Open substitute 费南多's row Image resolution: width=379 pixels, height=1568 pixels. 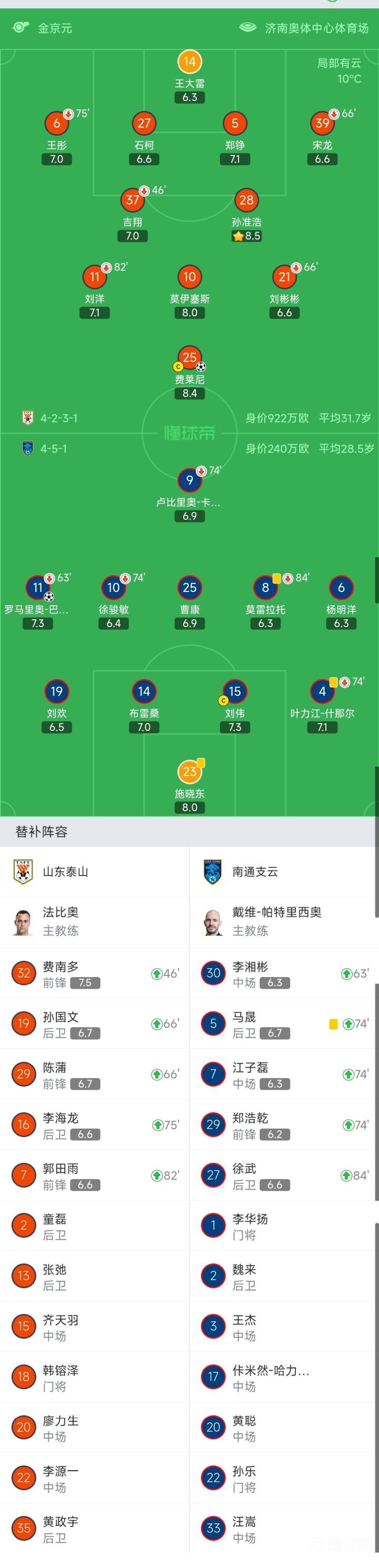94,973
